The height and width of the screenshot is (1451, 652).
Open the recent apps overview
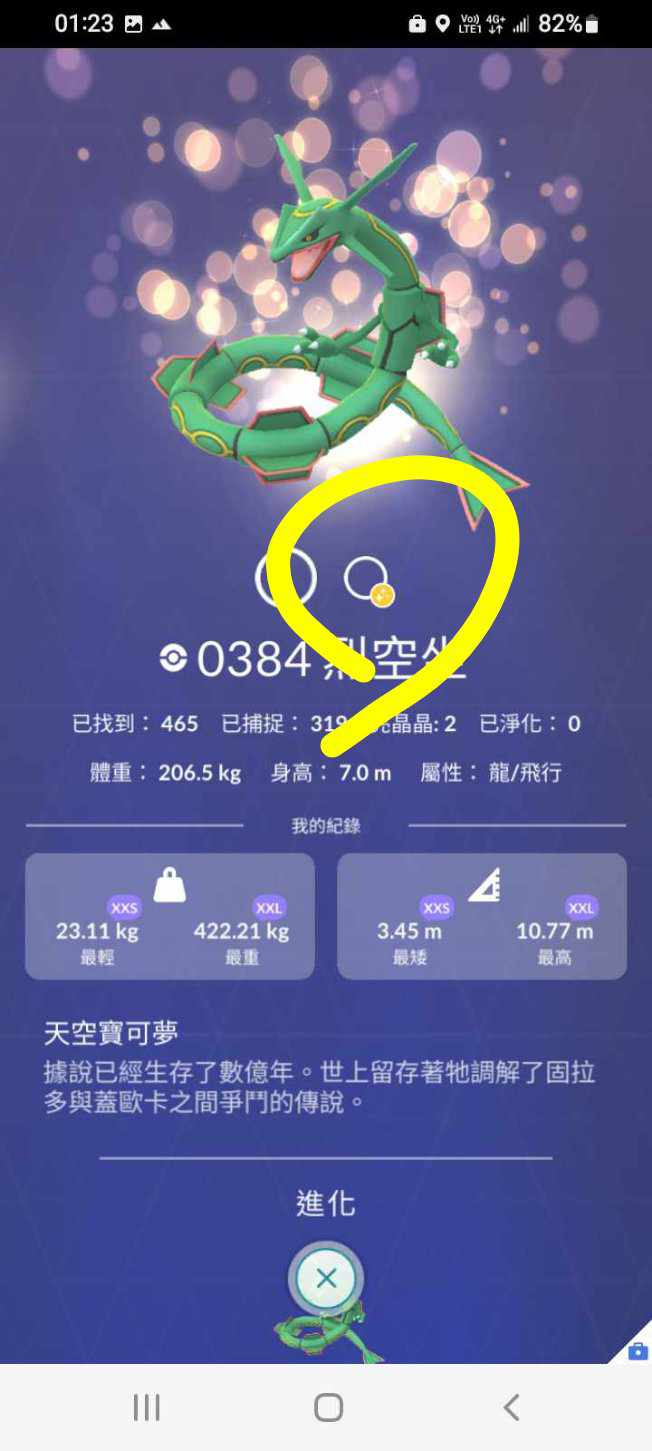click(146, 1408)
